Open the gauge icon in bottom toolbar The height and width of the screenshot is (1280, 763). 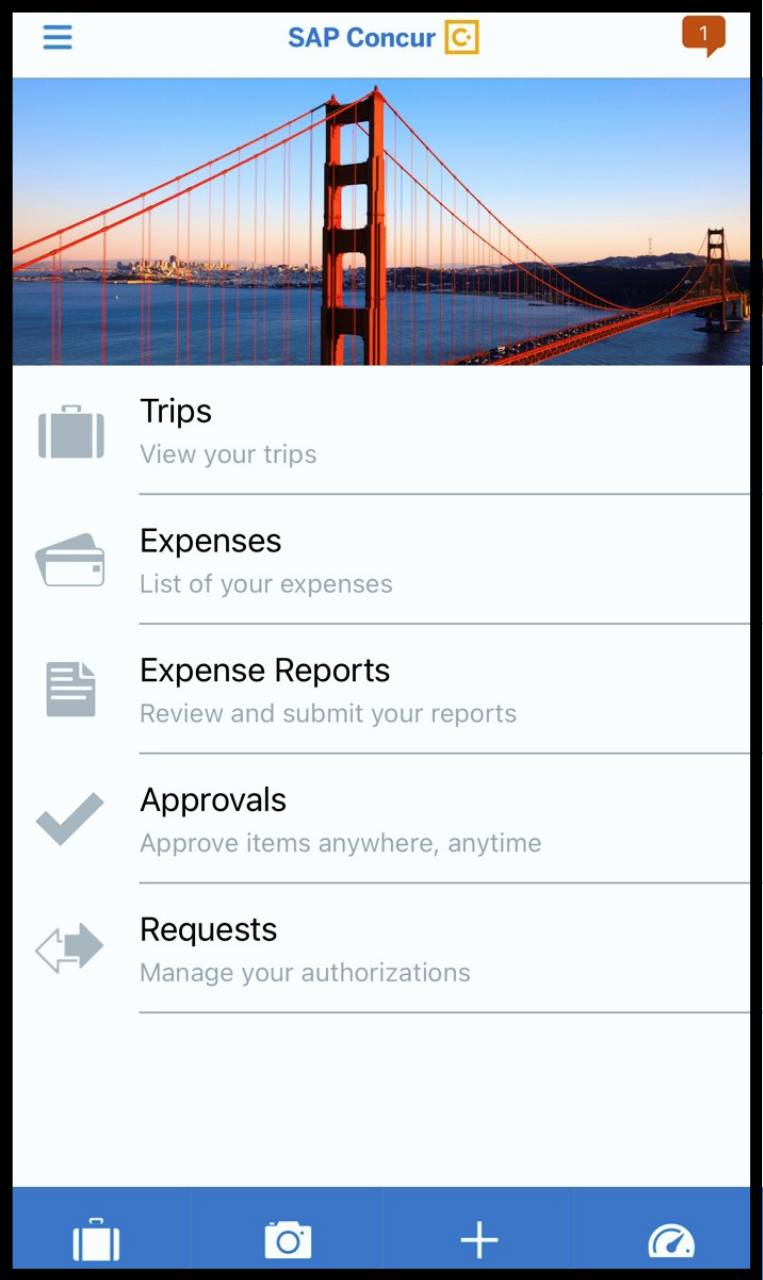pyautogui.click(x=672, y=1238)
